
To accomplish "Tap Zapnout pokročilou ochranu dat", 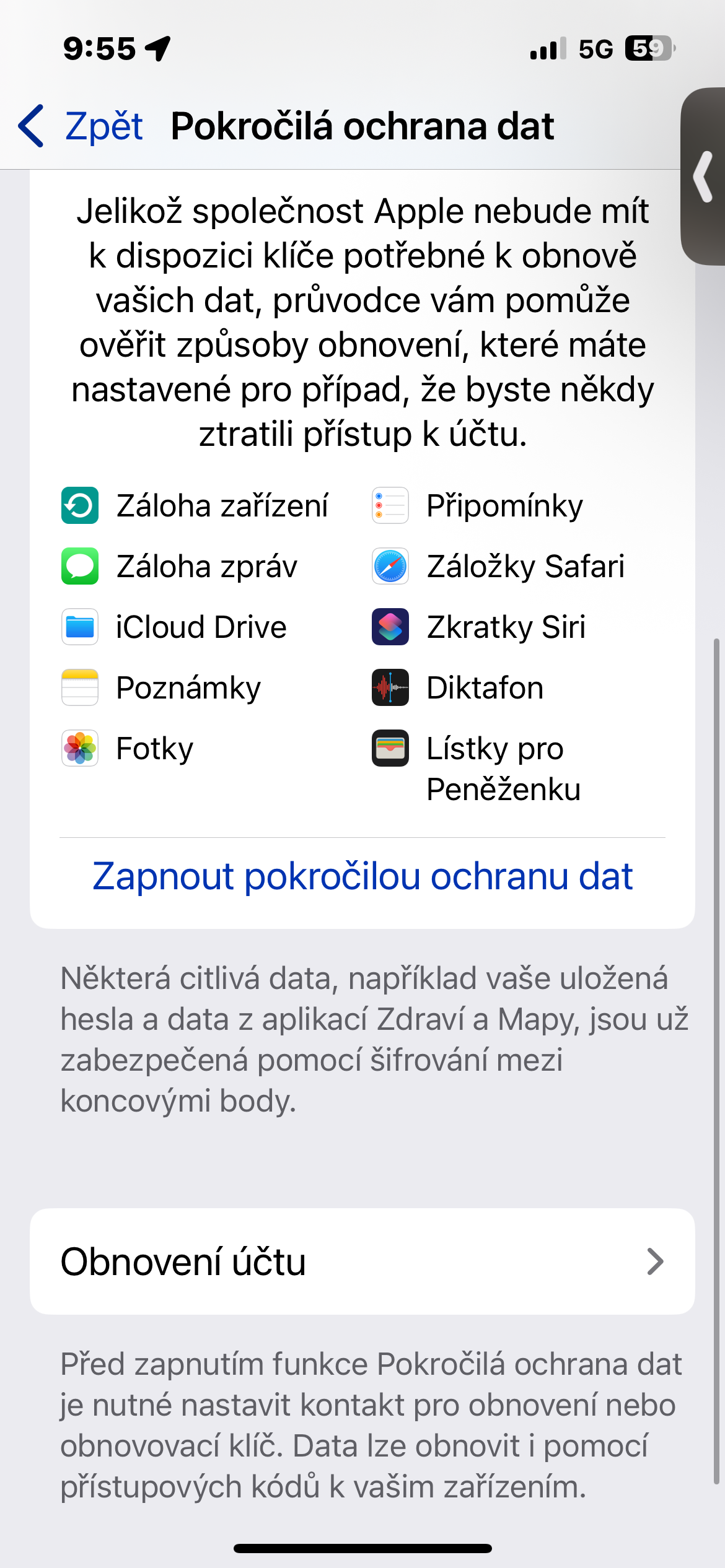I will pyautogui.click(x=362, y=876).
